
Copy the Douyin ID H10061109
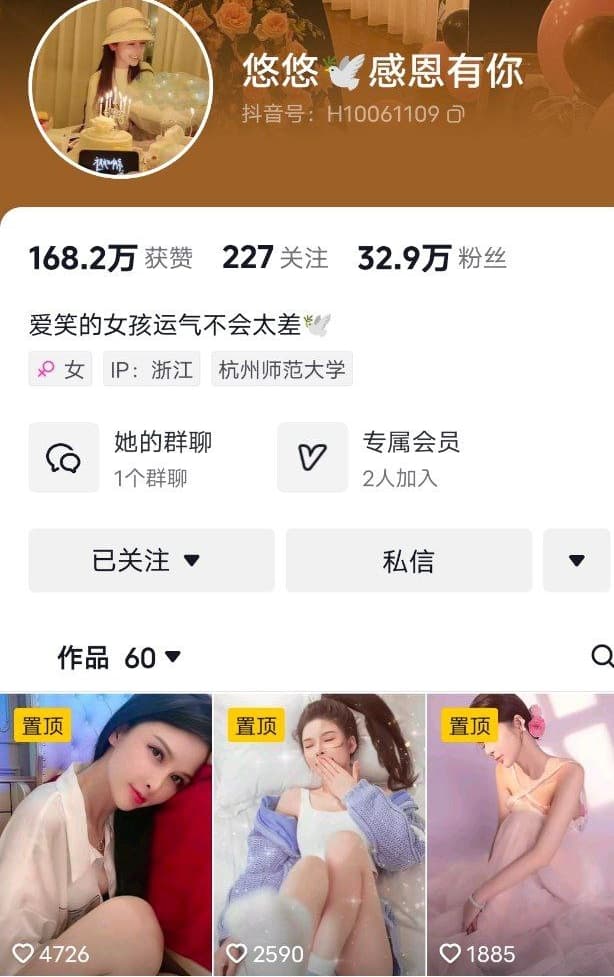(x=456, y=115)
